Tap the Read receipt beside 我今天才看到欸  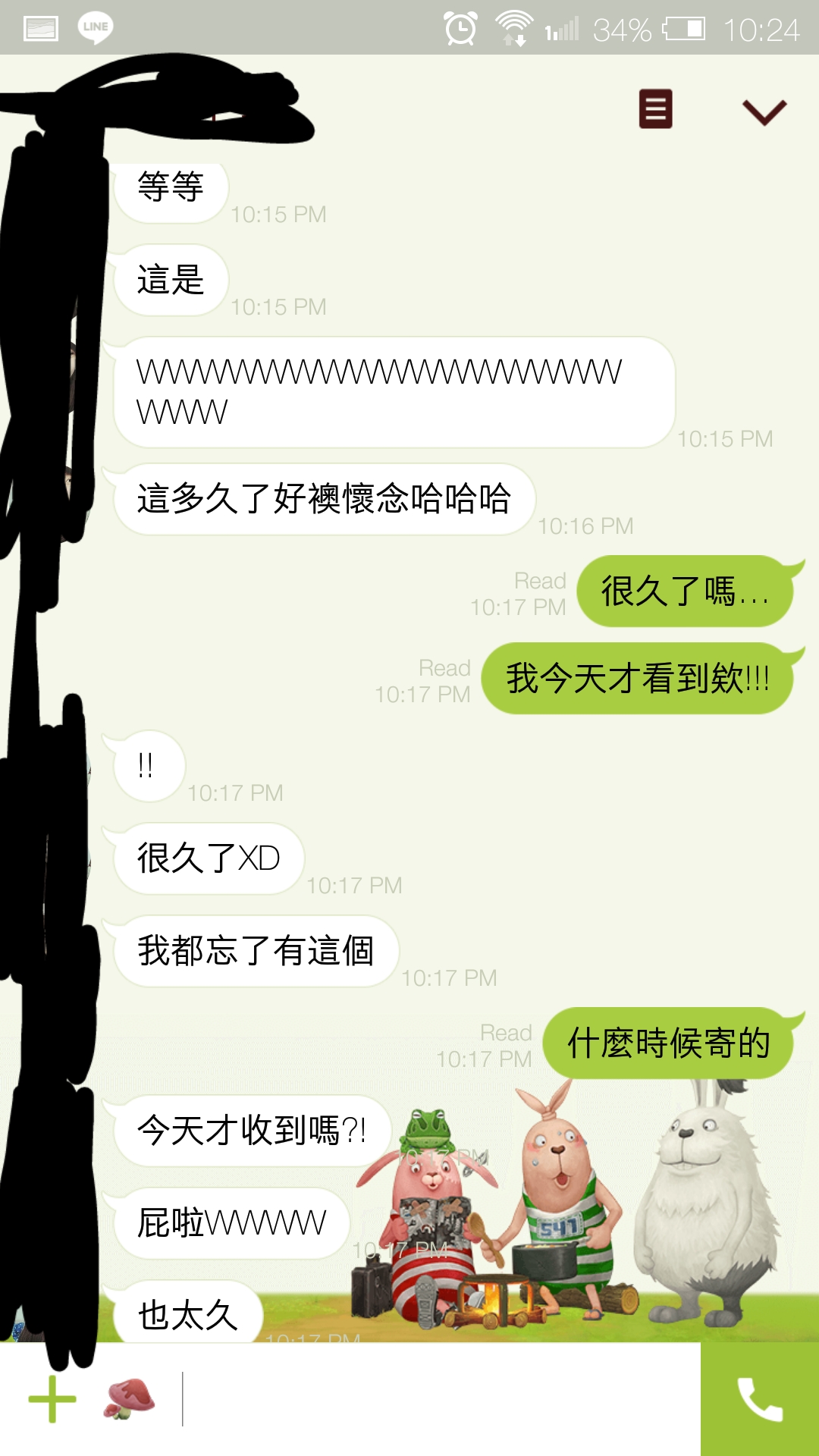pyautogui.click(x=444, y=680)
